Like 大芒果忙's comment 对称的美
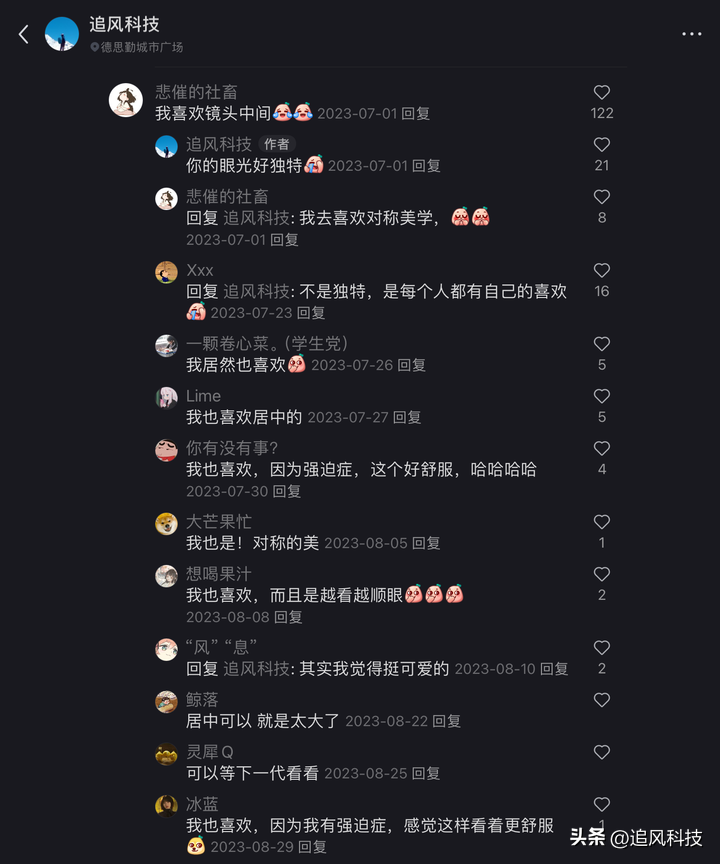This screenshot has width=720, height=864. [x=602, y=522]
